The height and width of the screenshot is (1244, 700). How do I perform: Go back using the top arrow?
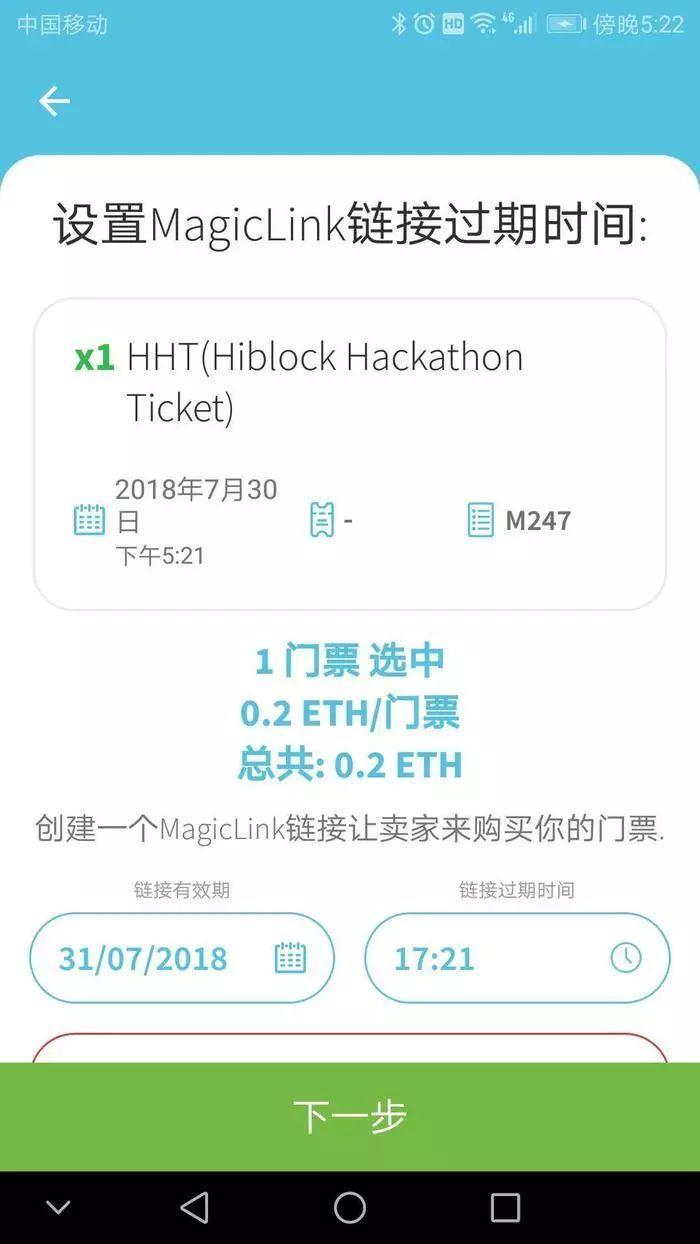coord(54,101)
